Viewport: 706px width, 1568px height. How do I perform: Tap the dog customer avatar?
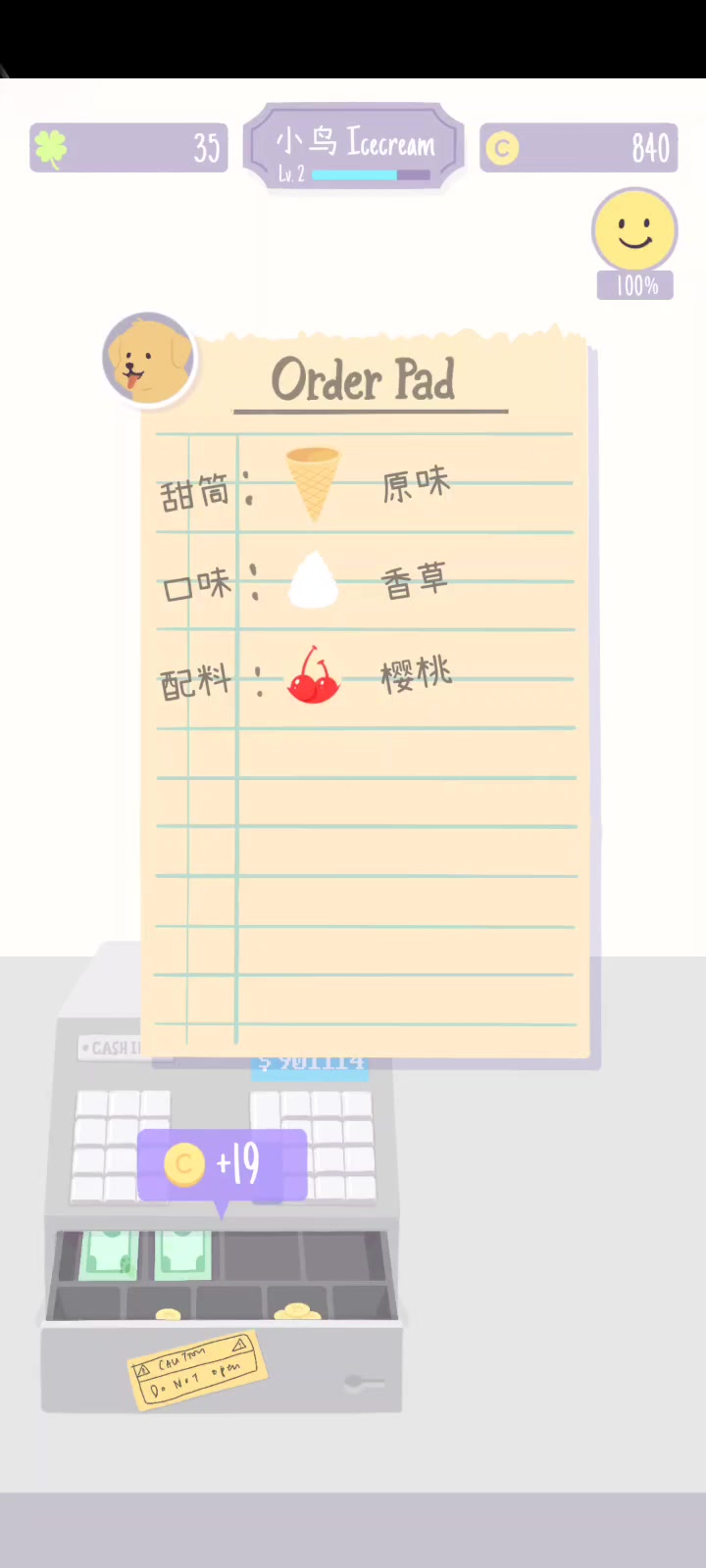[149, 359]
